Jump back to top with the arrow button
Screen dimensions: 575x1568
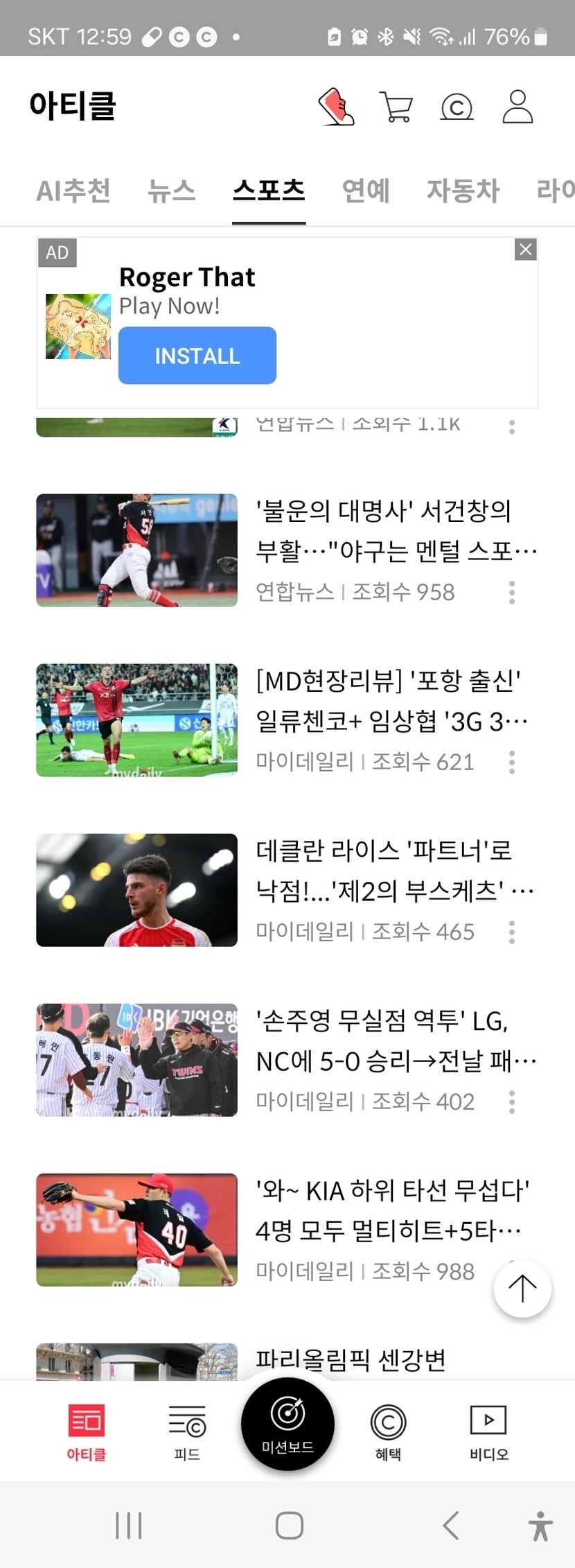tap(522, 1289)
